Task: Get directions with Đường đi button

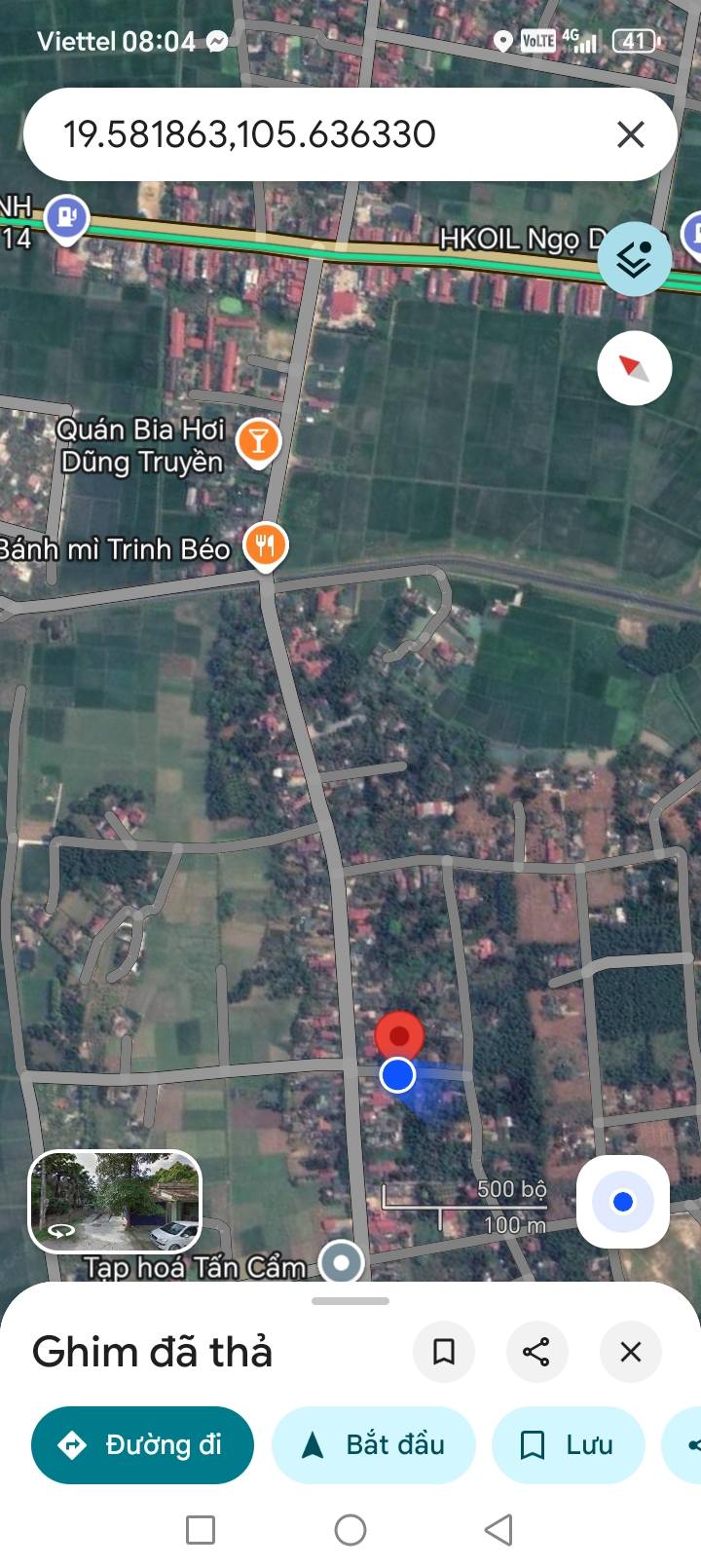Action: (142, 1444)
